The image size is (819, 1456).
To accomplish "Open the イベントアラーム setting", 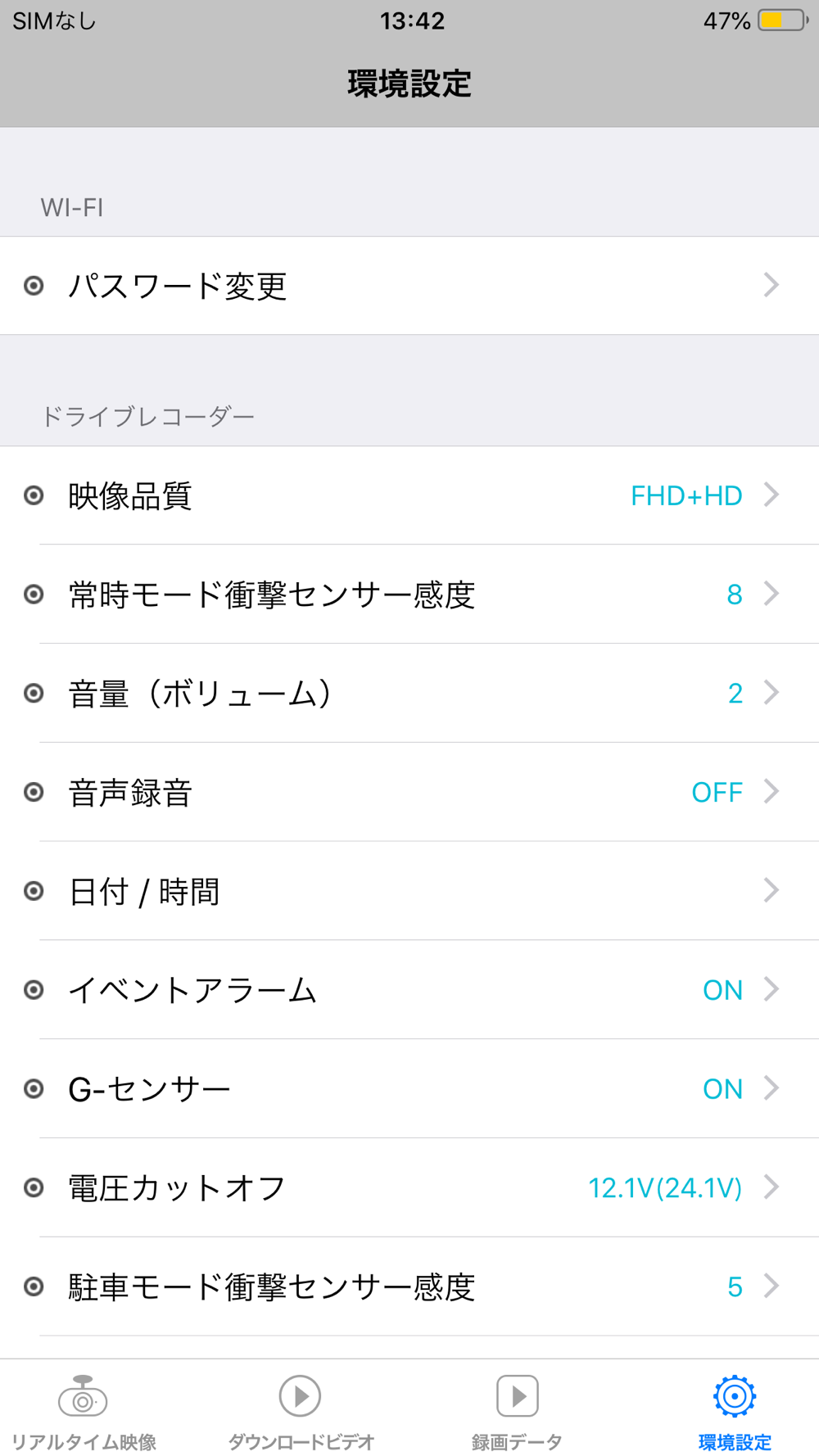I will point(409,990).
